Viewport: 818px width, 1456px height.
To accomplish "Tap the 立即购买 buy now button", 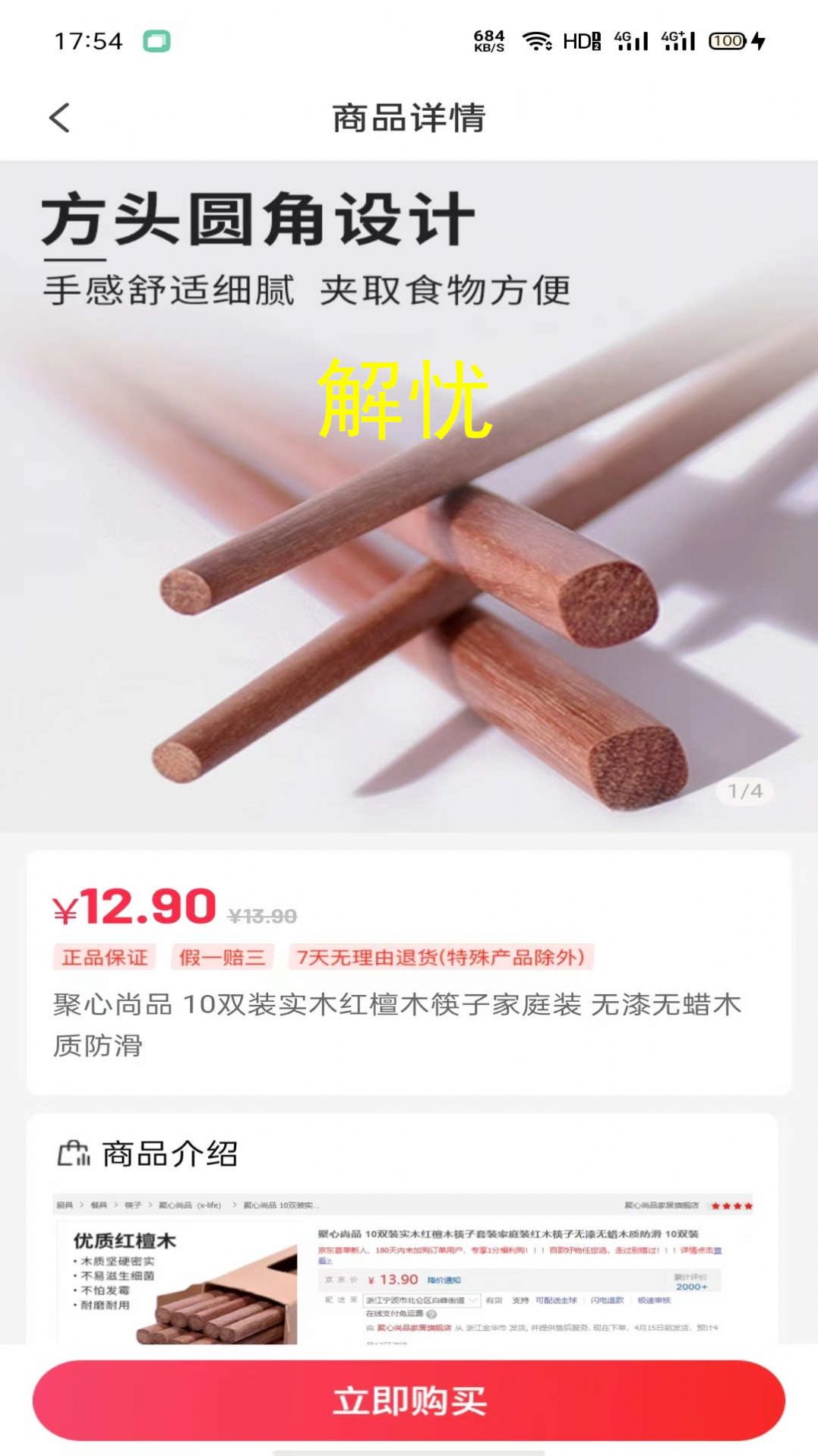I will click(x=409, y=1400).
